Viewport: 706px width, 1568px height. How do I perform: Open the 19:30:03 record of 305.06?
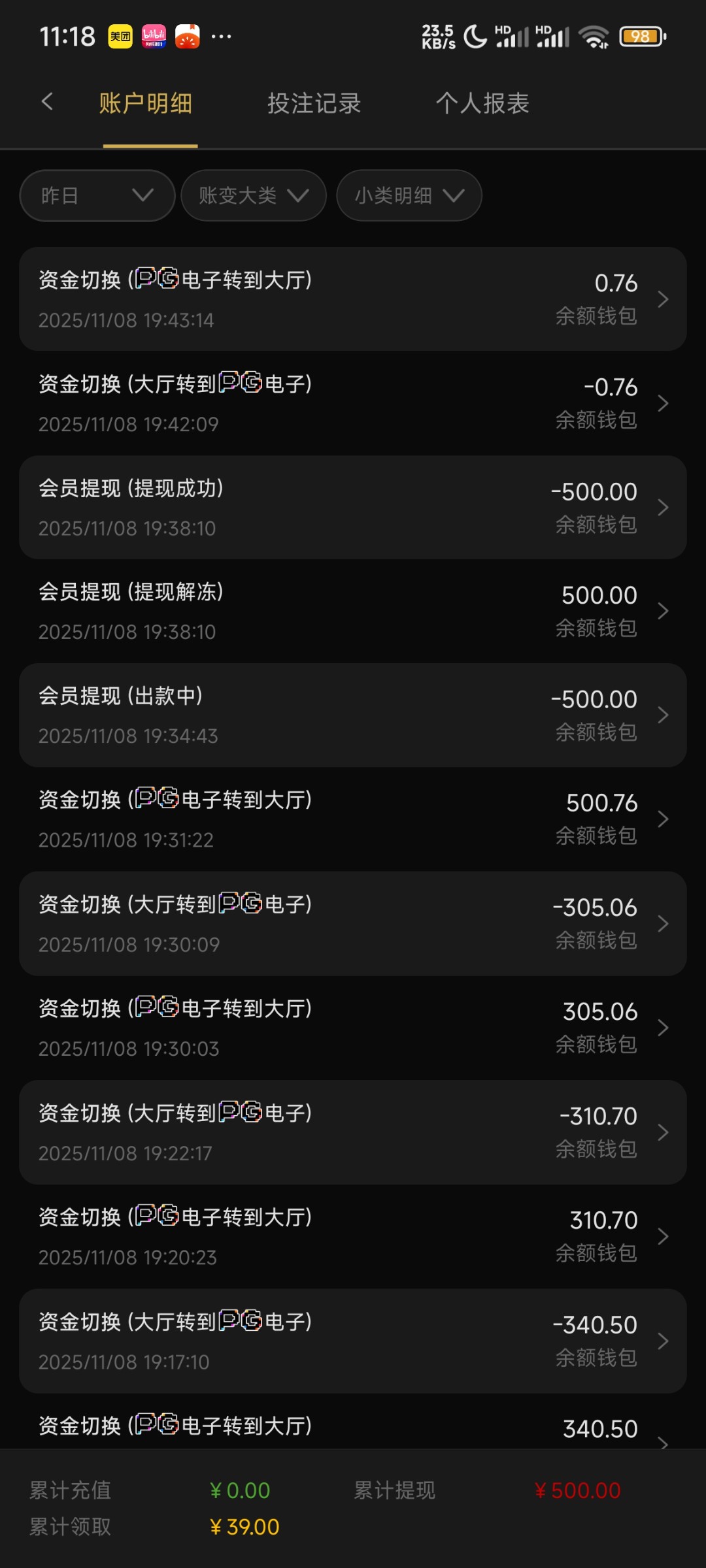coord(353,1028)
